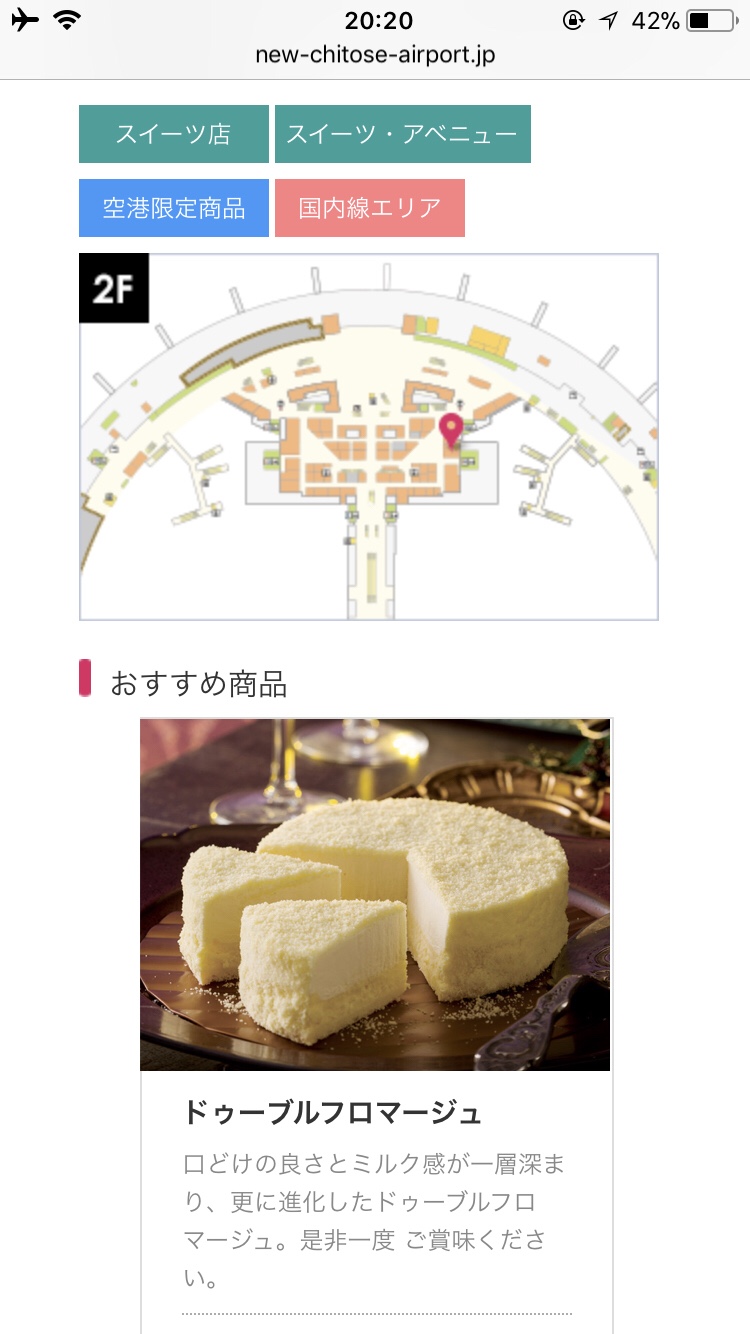This screenshot has width=750, height=1334.
Task: Open the スイーツ・アベニュー tag
Action: [402, 134]
